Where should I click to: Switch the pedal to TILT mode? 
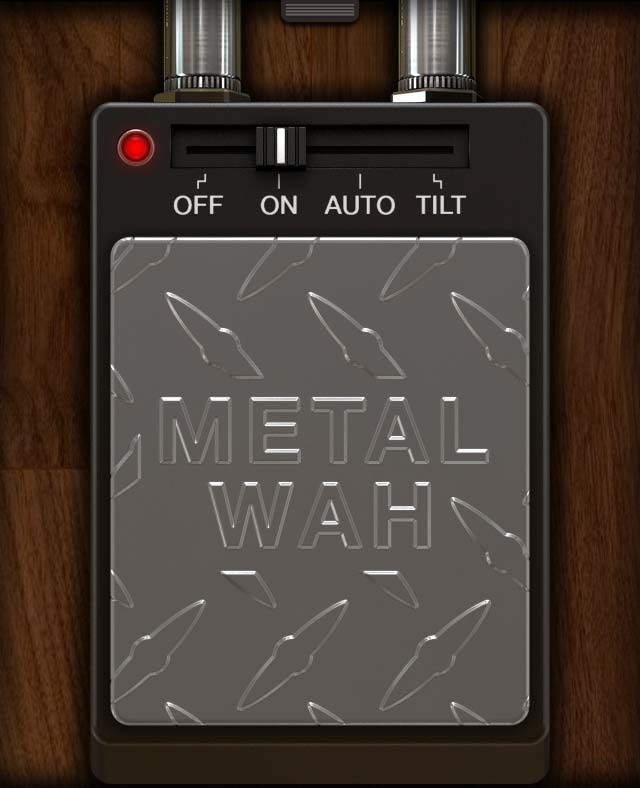440,204
